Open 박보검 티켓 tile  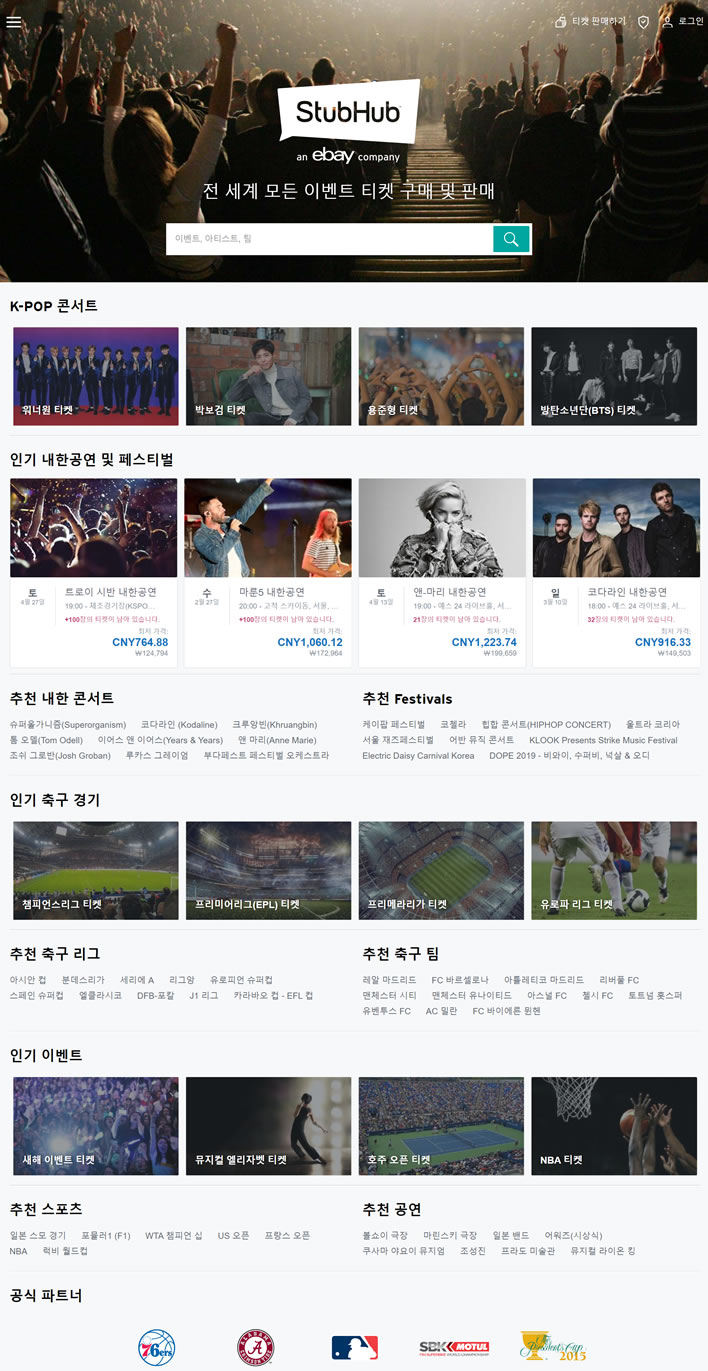coord(268,376)
